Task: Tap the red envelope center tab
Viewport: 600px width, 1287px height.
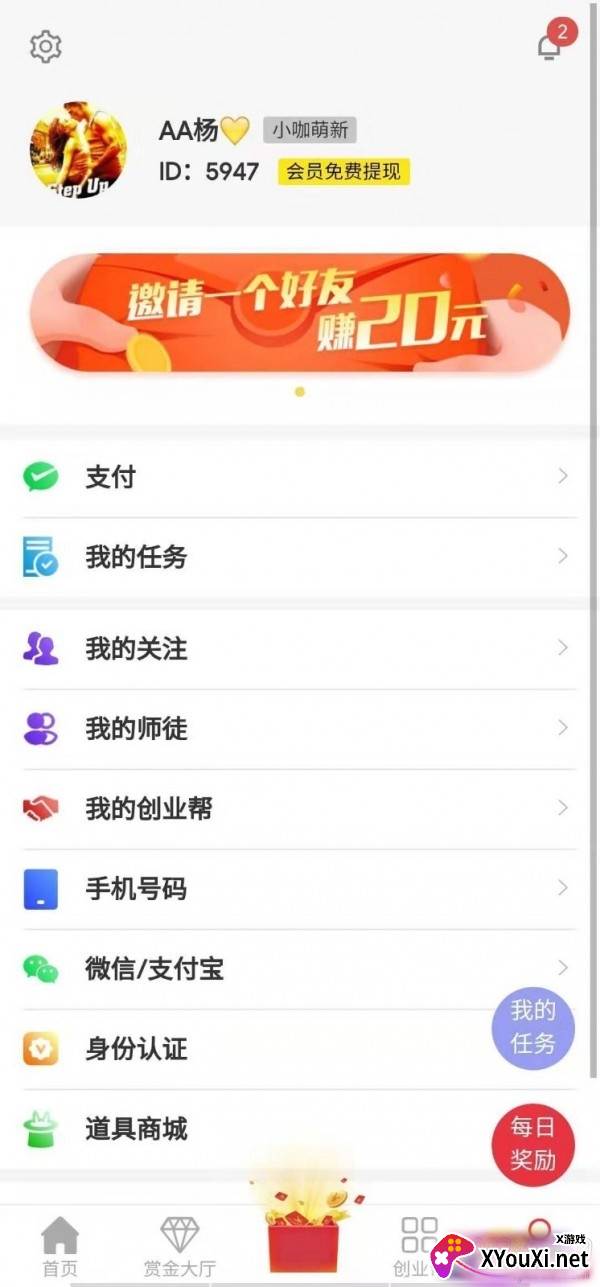Action: pyautogui.click(x=302, y=1228)
